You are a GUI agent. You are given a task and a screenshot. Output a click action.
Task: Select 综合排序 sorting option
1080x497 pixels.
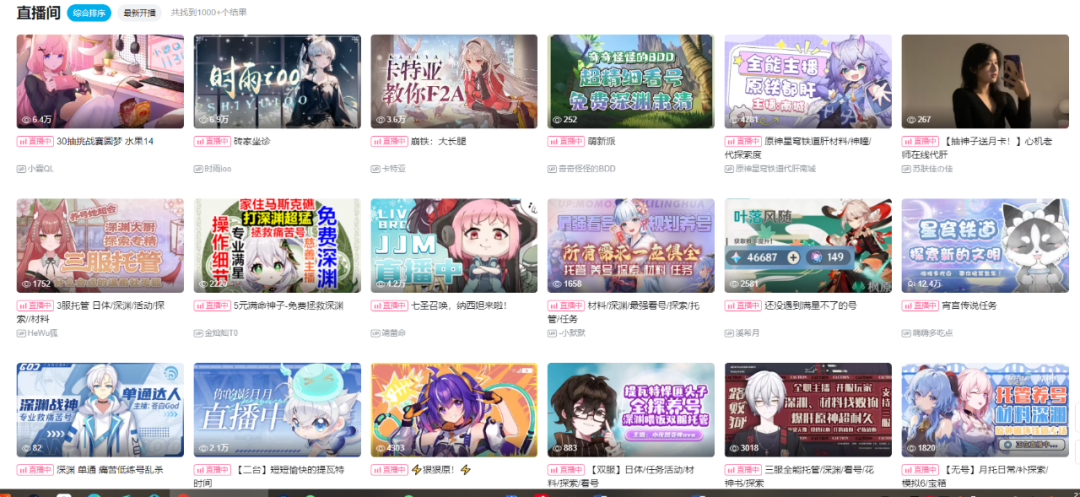coord(90,13)
